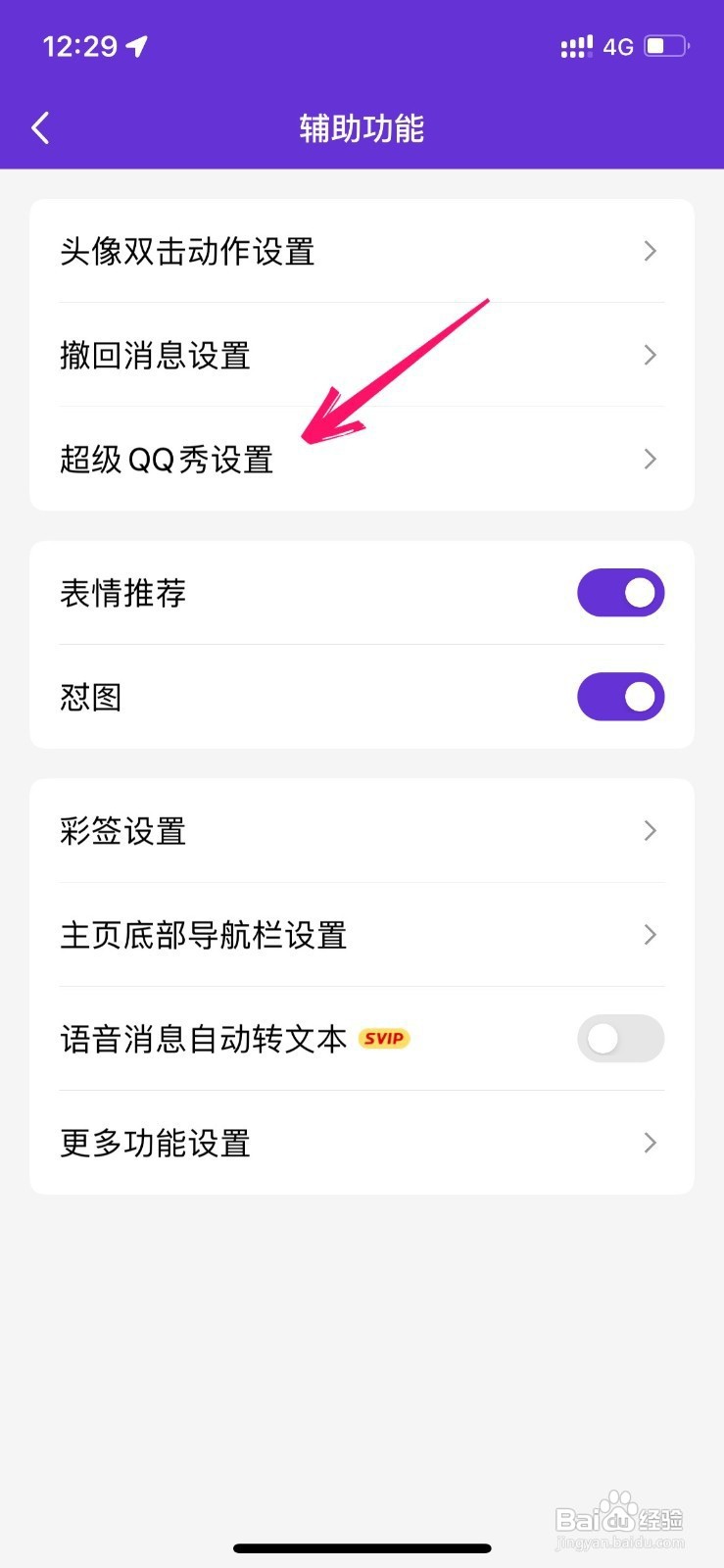Open 主页底部导航栏设置
724x1568 pixels.
(362, 935)
